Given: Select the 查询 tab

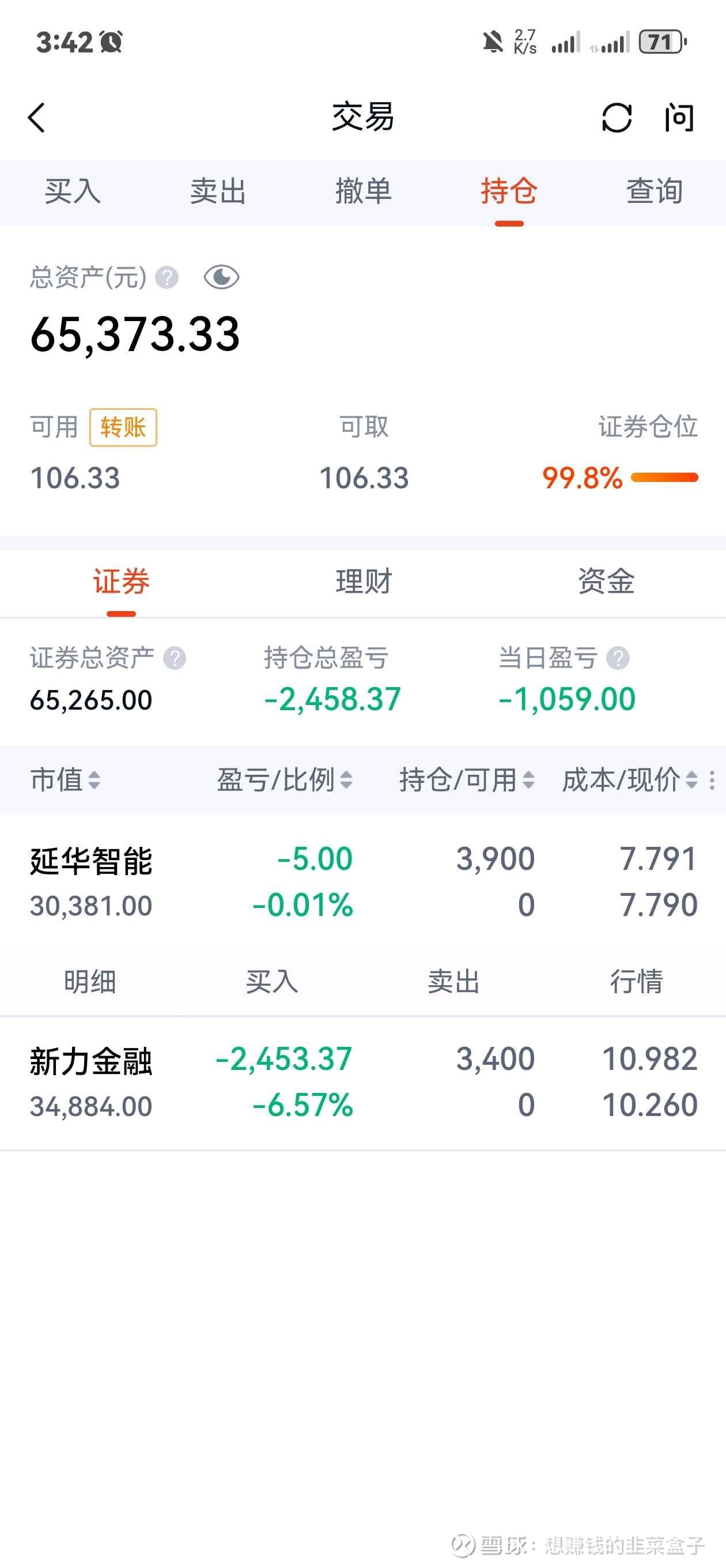Looking at the screenshot, I should coord(654,191).
